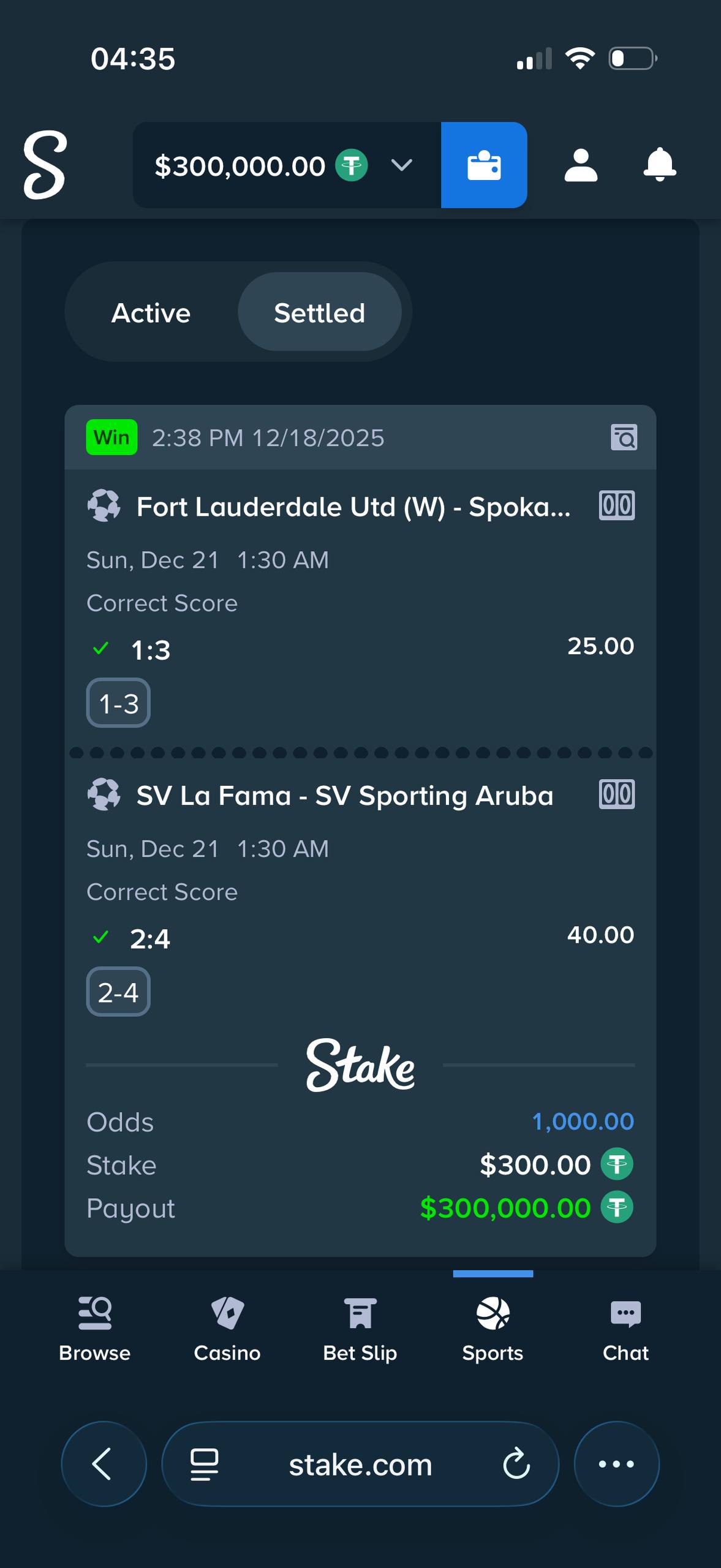
Task: Toggle the 1-3 correct score selection chip
Action: click(118, 703)
